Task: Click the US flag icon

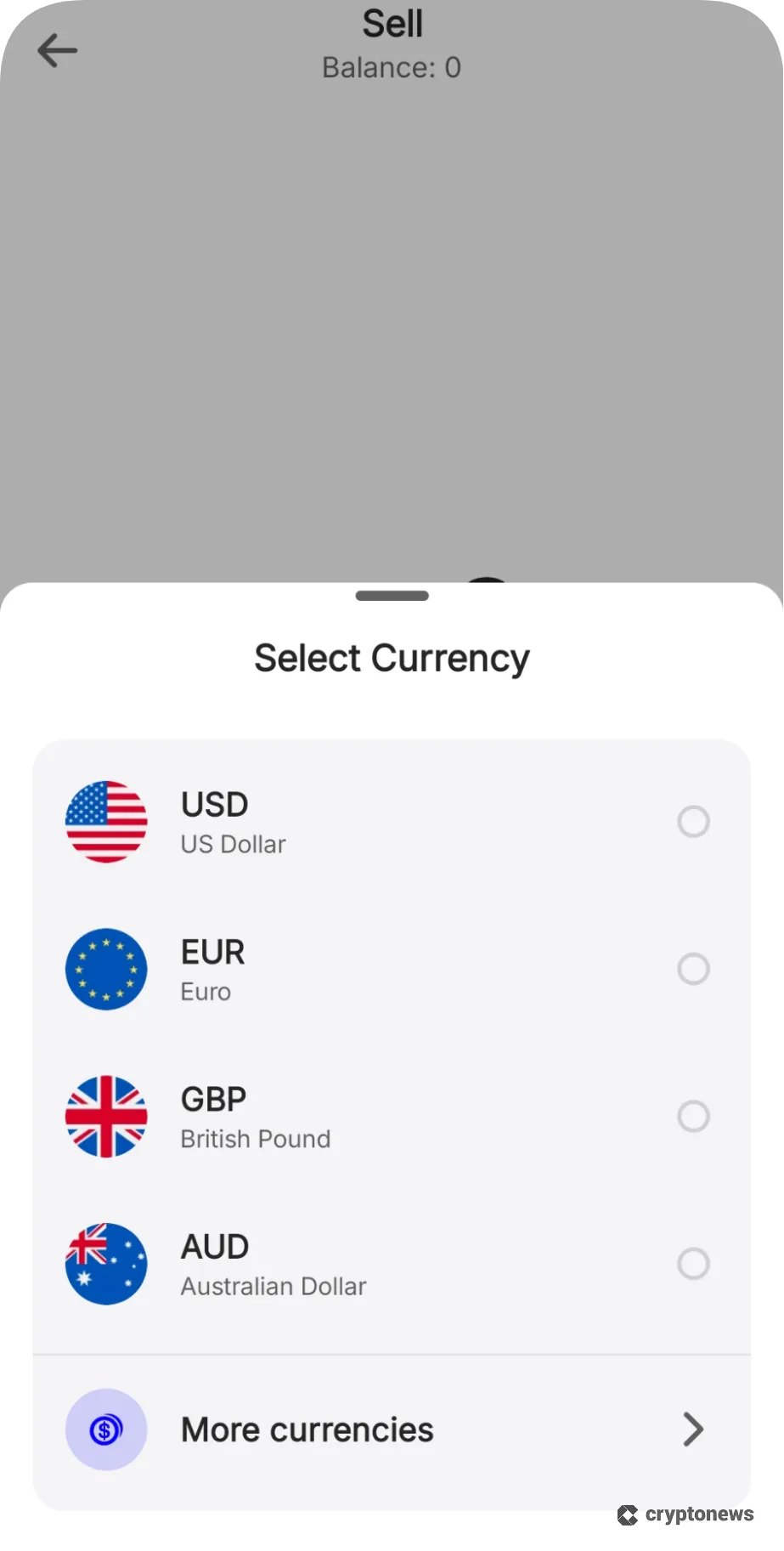Action: tap(106, 821)
